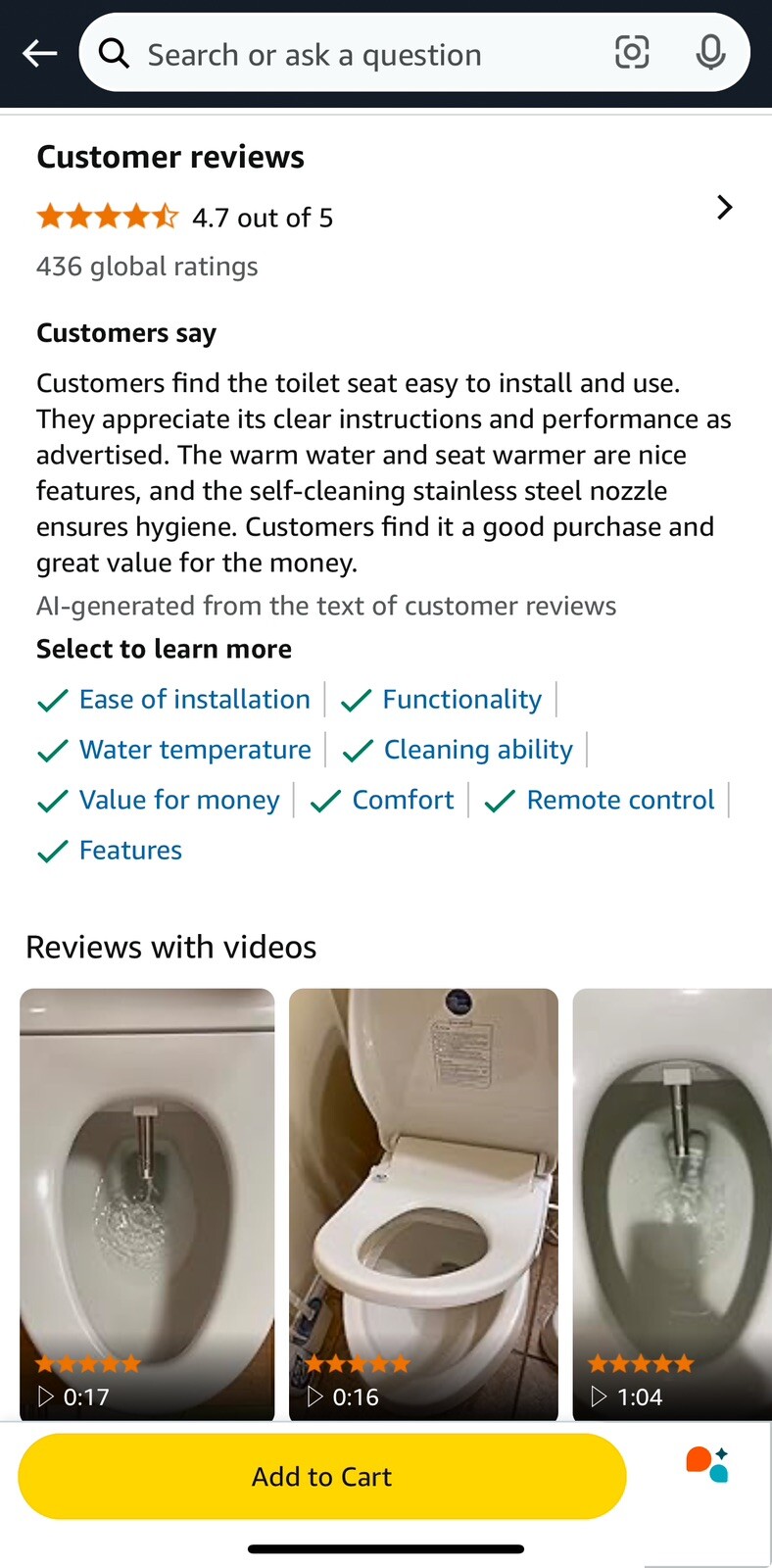
Task: Select the Water temperature topic
Action: (x=195, y=750)
